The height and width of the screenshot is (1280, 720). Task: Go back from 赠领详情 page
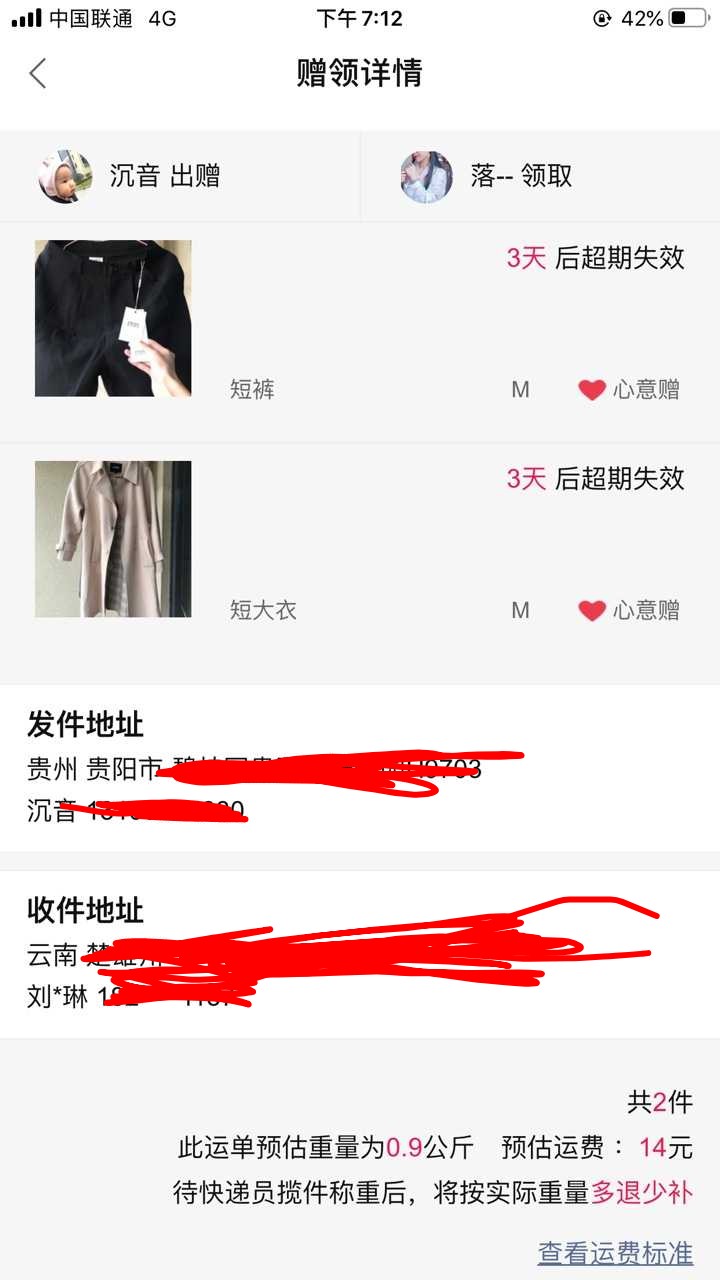(x=38, y=73)
